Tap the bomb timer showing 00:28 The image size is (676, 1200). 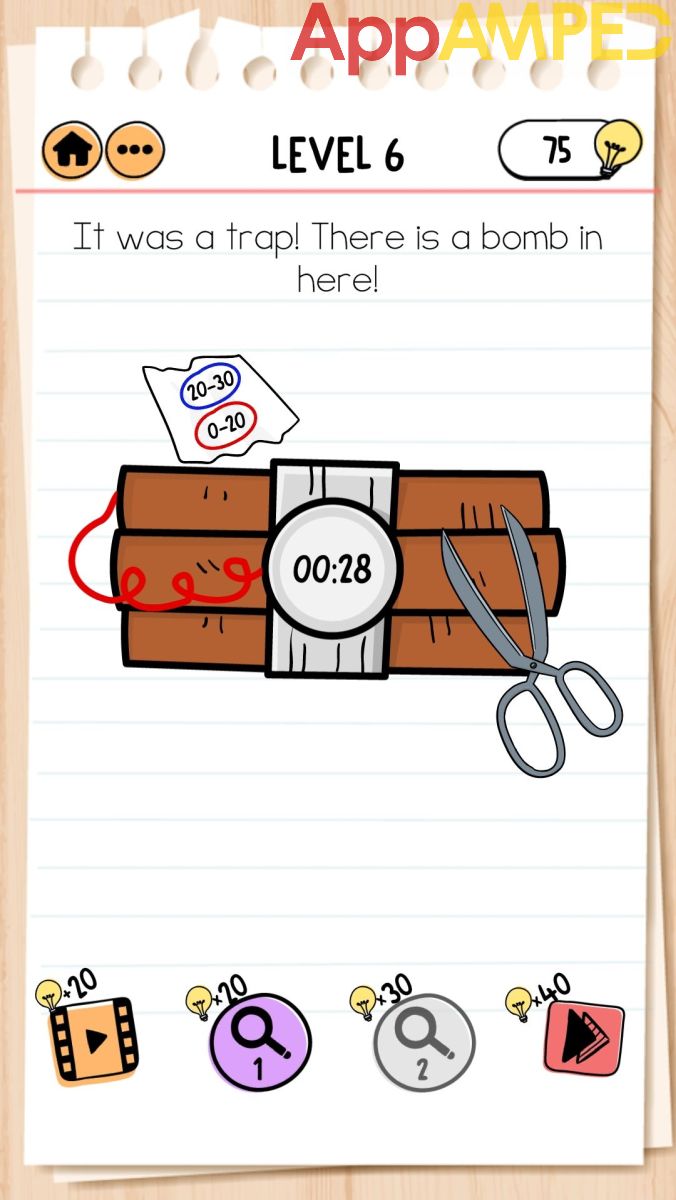332,570
